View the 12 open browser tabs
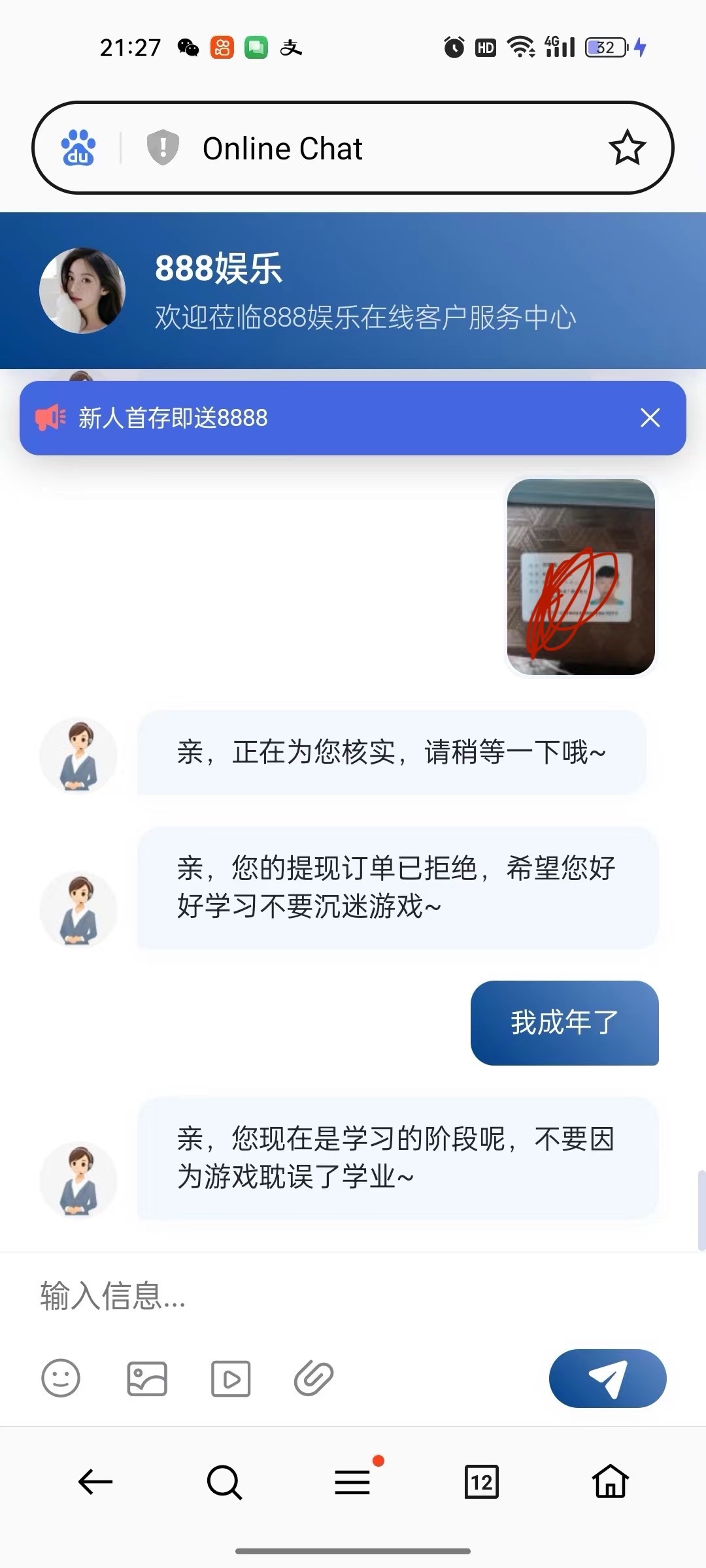The height and width of the screenshot is (1568, 706). tap(482, 1482)
